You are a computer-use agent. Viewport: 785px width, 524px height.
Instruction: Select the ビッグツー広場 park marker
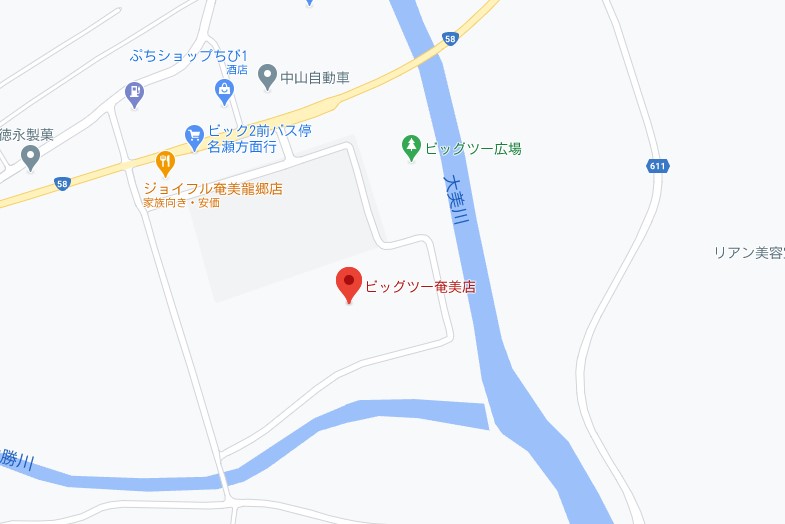[410, 147]
